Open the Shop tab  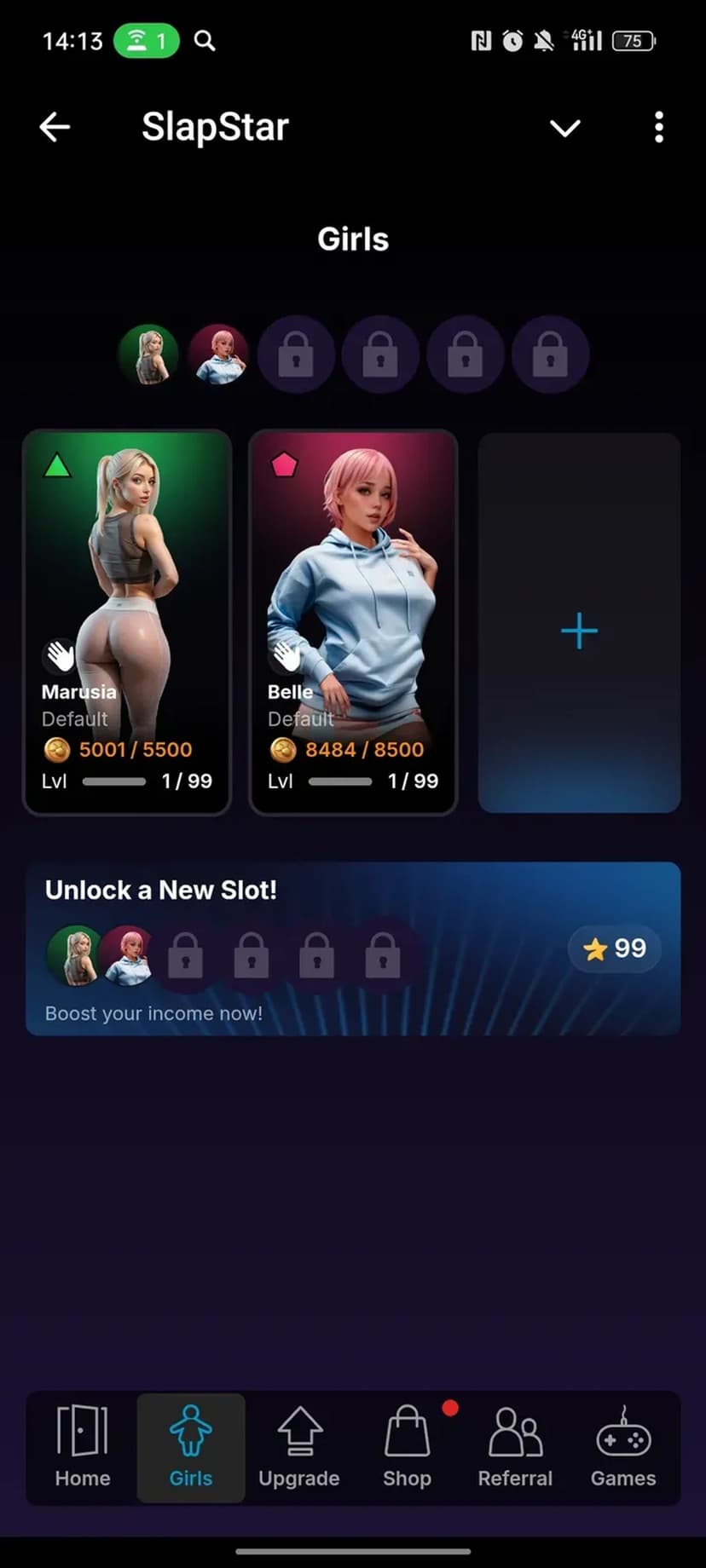click(407, 1447)
